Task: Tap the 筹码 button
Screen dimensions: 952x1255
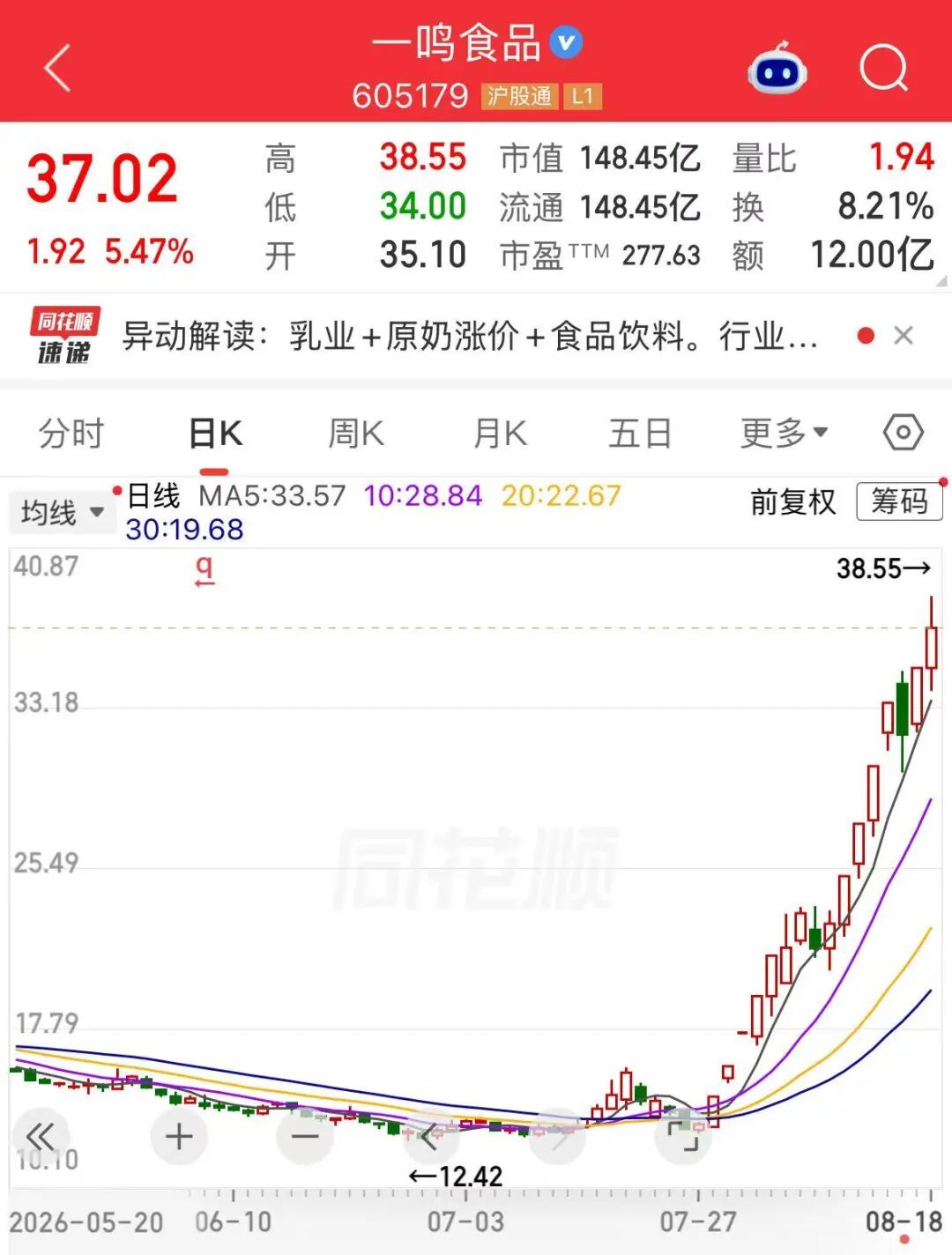Action: (899, 501)
